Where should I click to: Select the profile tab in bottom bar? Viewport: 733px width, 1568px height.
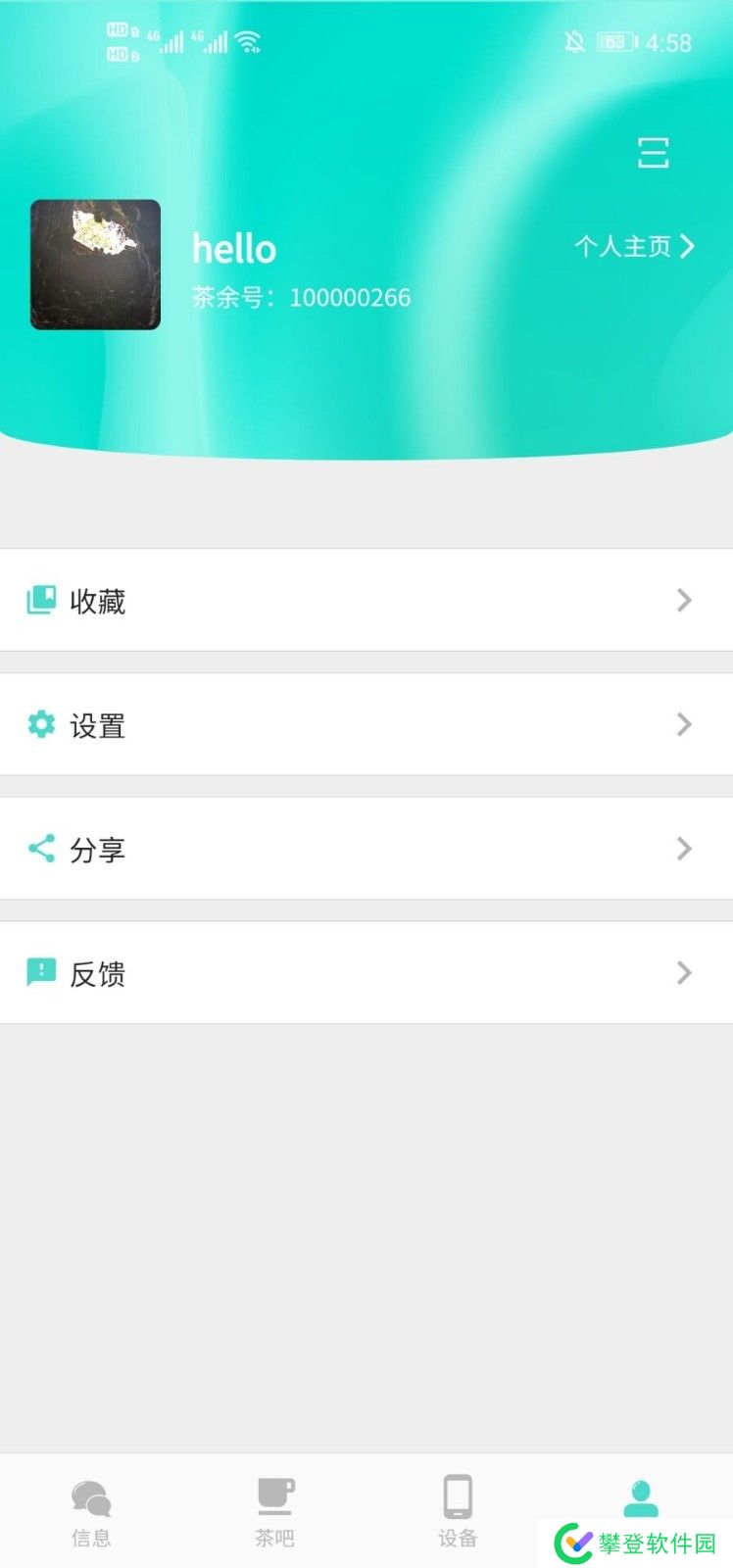click(641, 1497)
